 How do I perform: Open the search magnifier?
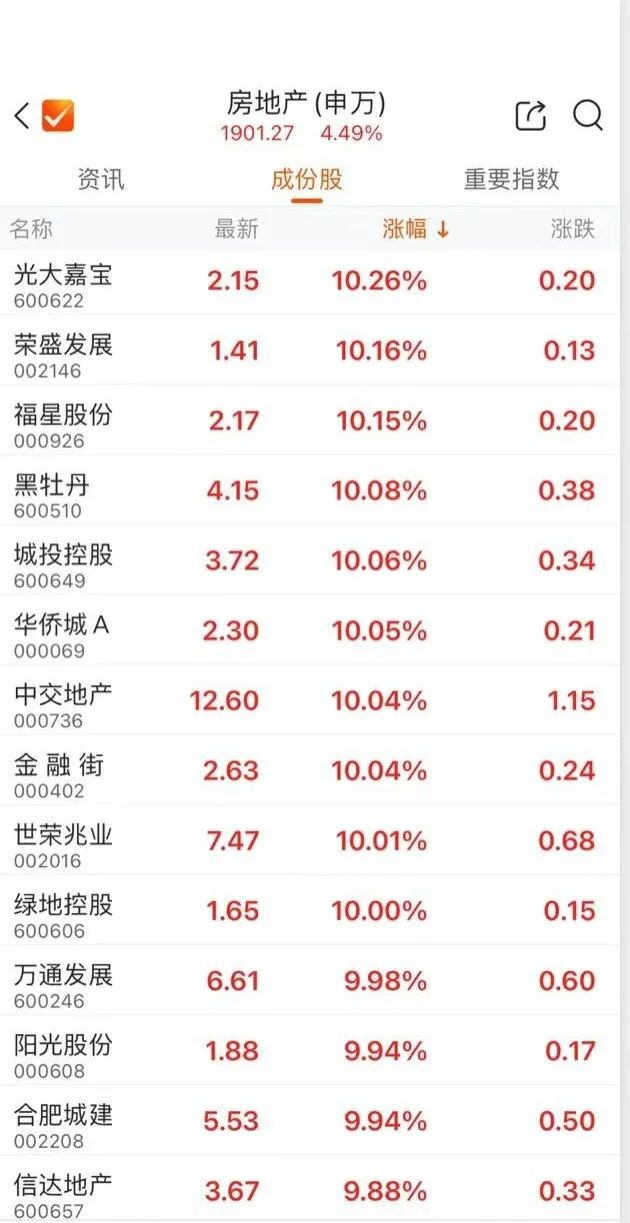(588, 116)
